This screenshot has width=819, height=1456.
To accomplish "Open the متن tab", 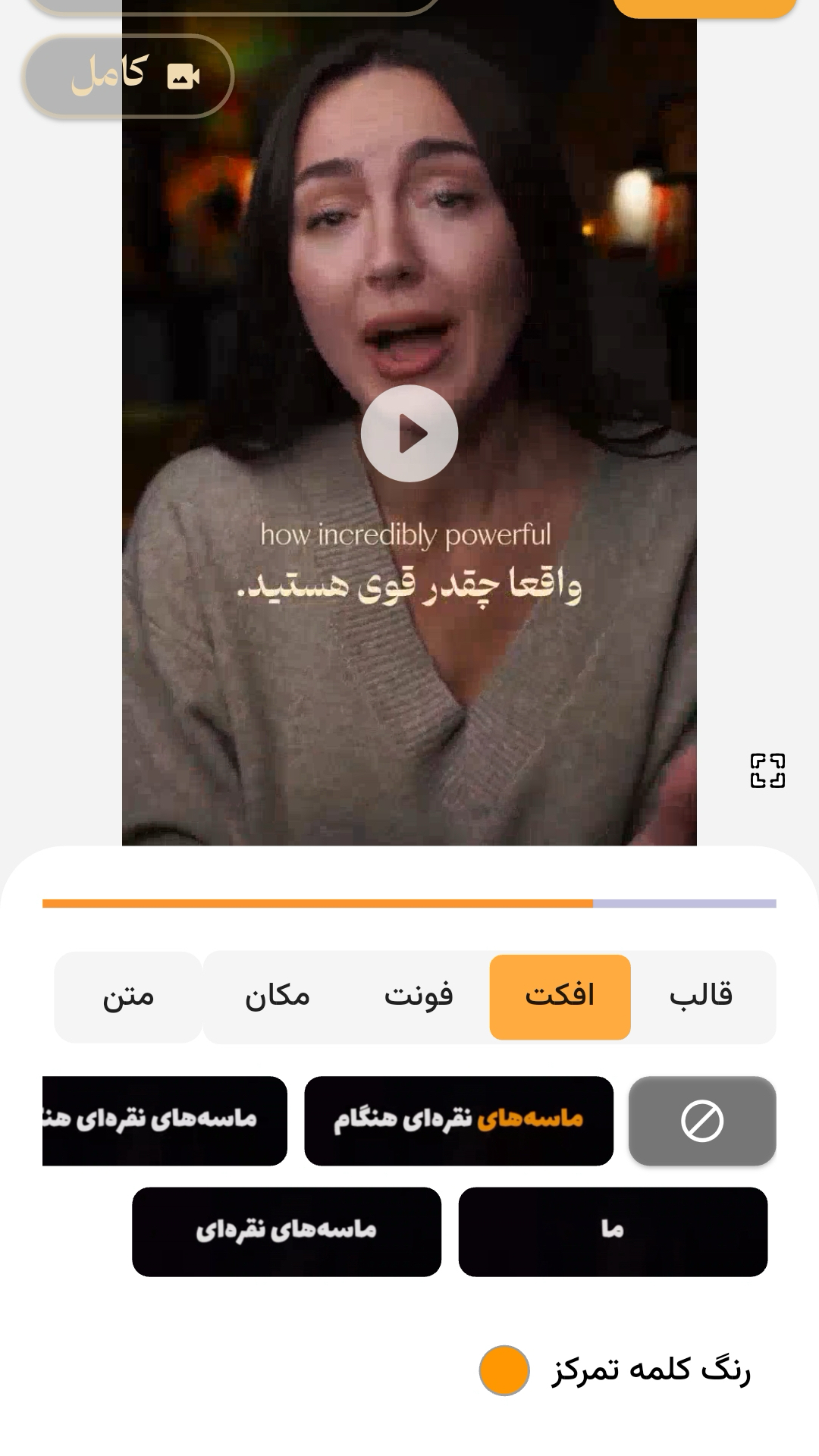I will point(128,996).
